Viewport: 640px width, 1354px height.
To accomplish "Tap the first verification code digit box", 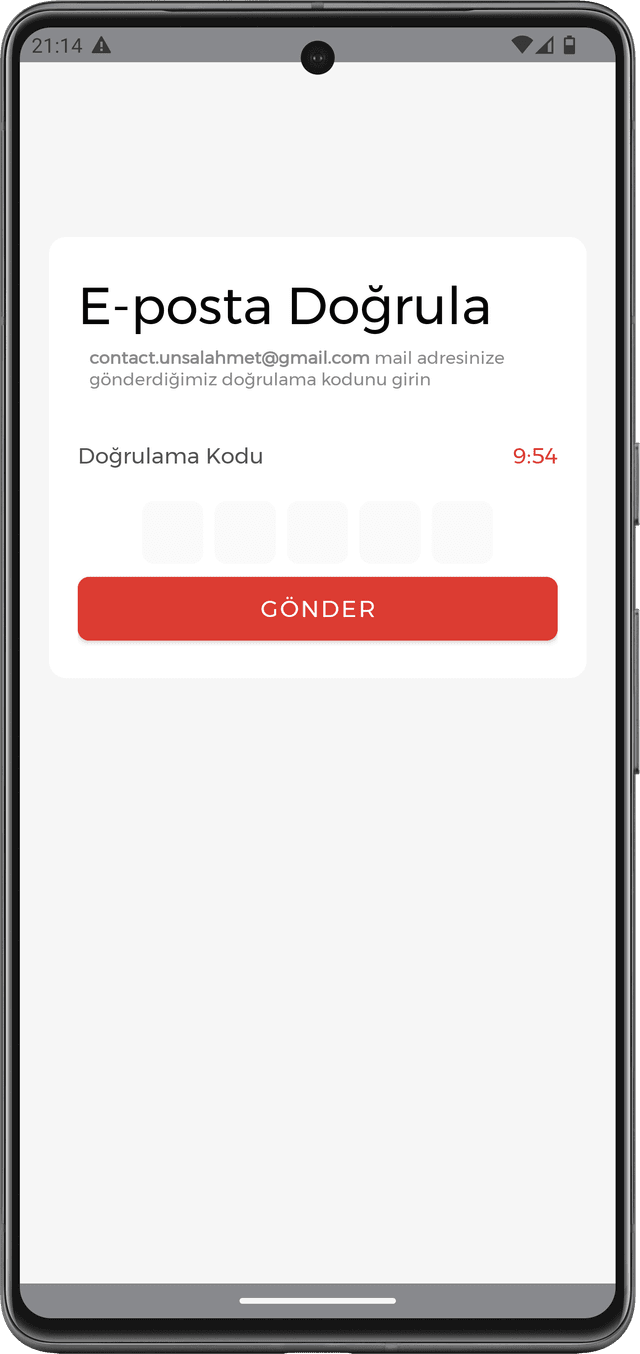I will (x=173, y=532).
